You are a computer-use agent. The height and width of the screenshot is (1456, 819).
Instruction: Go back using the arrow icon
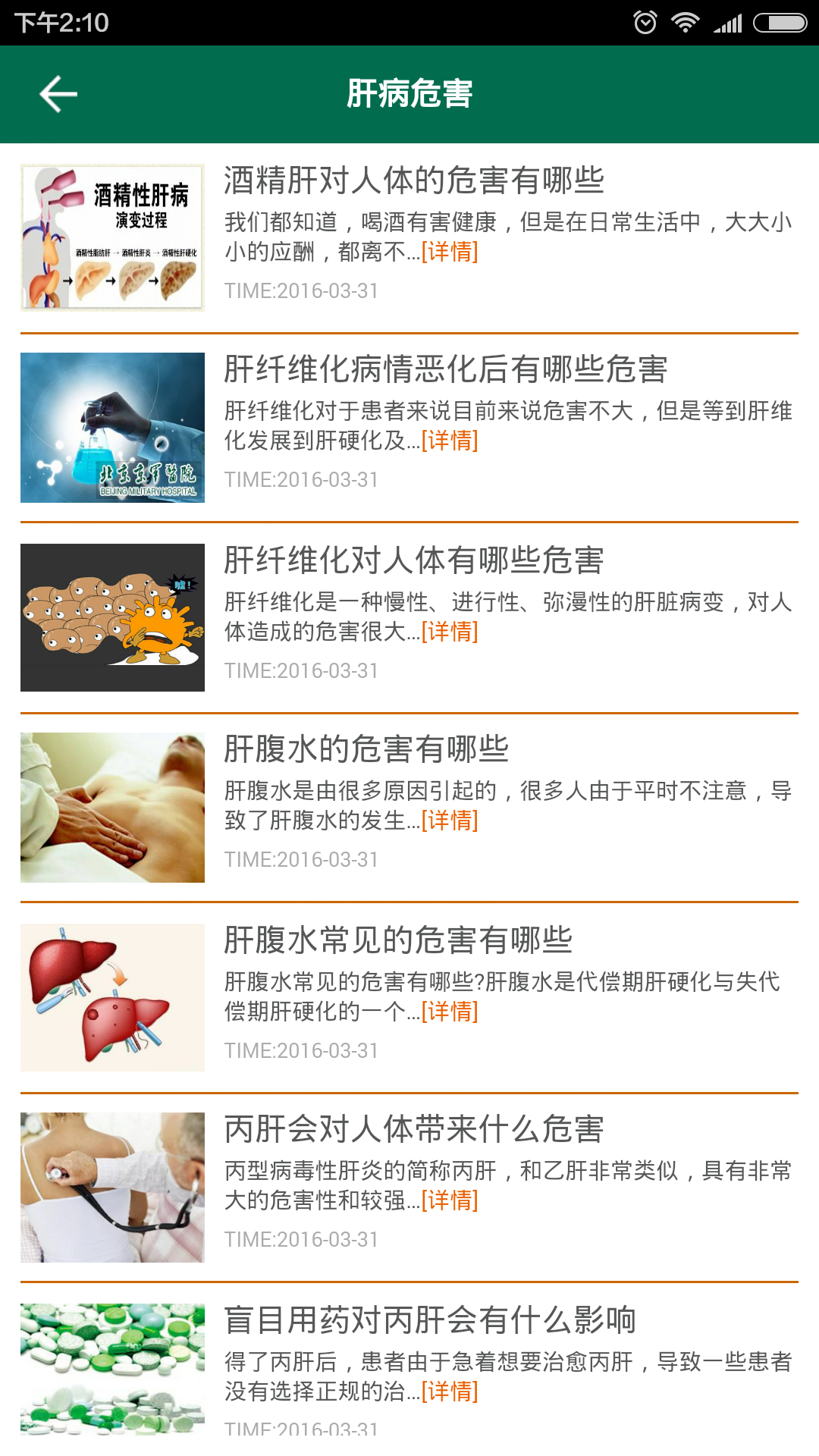(x=58, y=94)
